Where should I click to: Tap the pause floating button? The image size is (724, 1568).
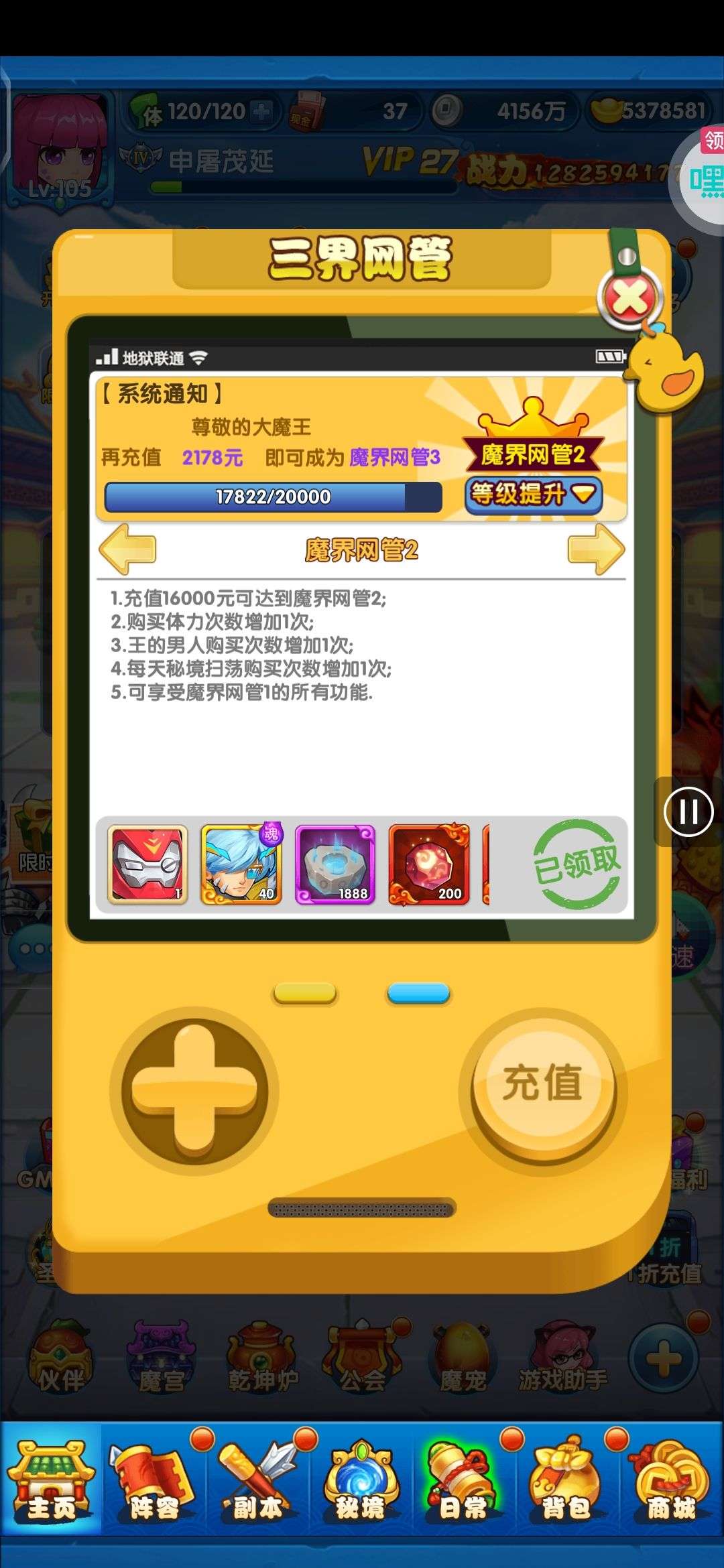pos(688,812)
